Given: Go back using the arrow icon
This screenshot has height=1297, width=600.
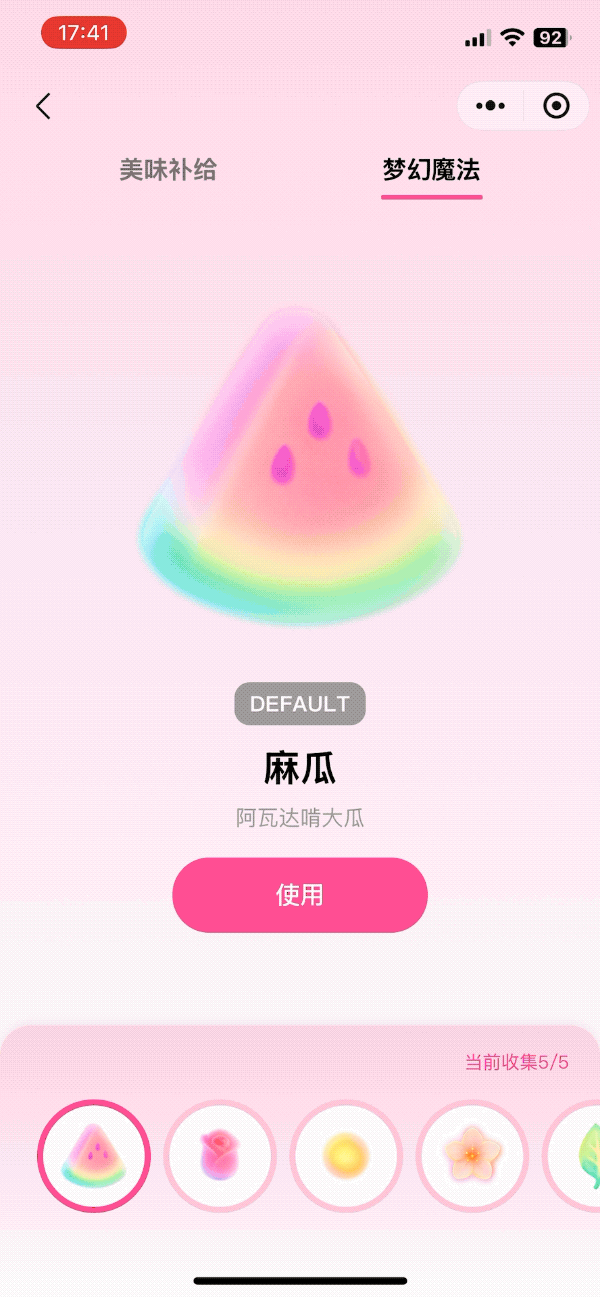Looking at the screenshot, I should tap(43, 106).
